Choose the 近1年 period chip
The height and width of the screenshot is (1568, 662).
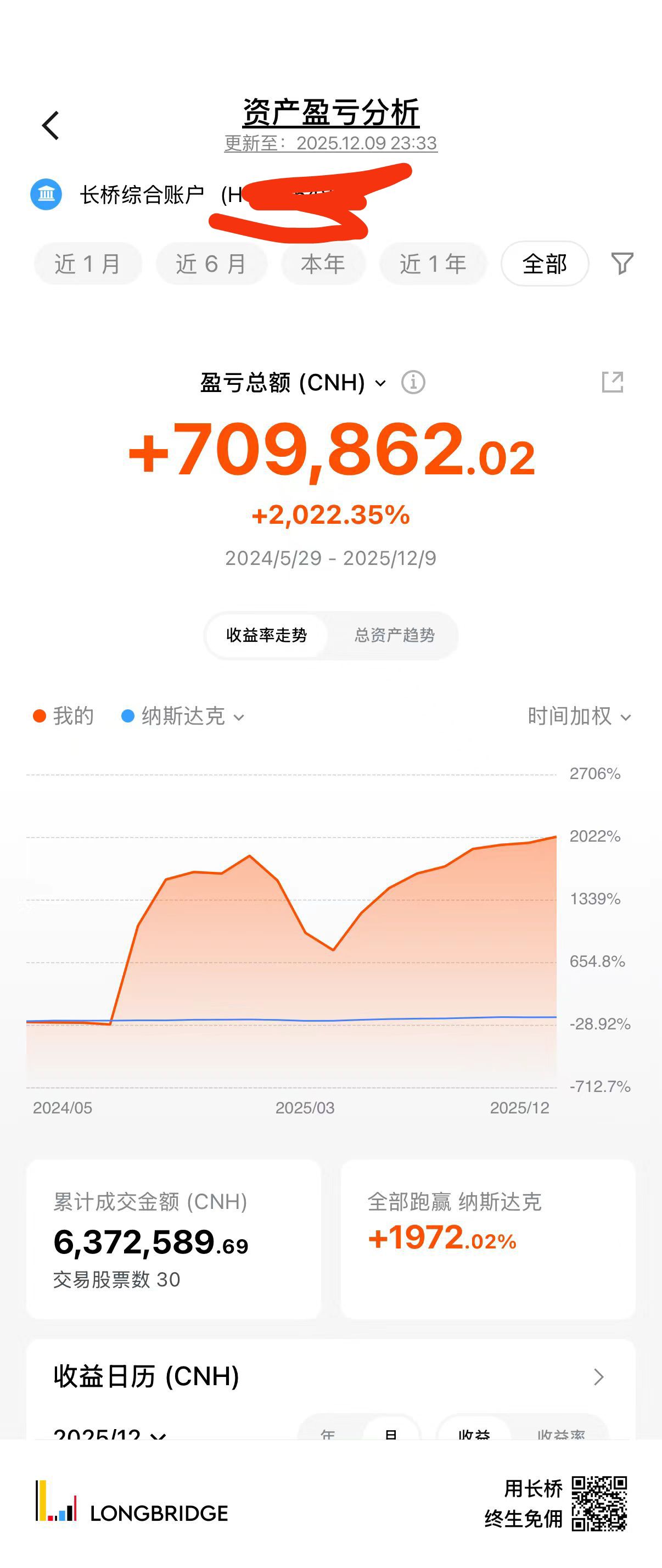pos(433,264)
